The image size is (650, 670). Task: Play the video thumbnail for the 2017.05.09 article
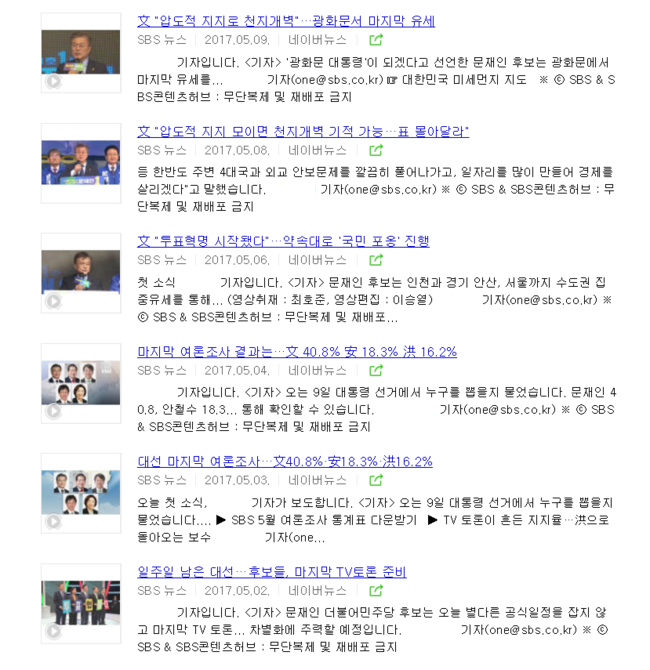click(81, 53)
